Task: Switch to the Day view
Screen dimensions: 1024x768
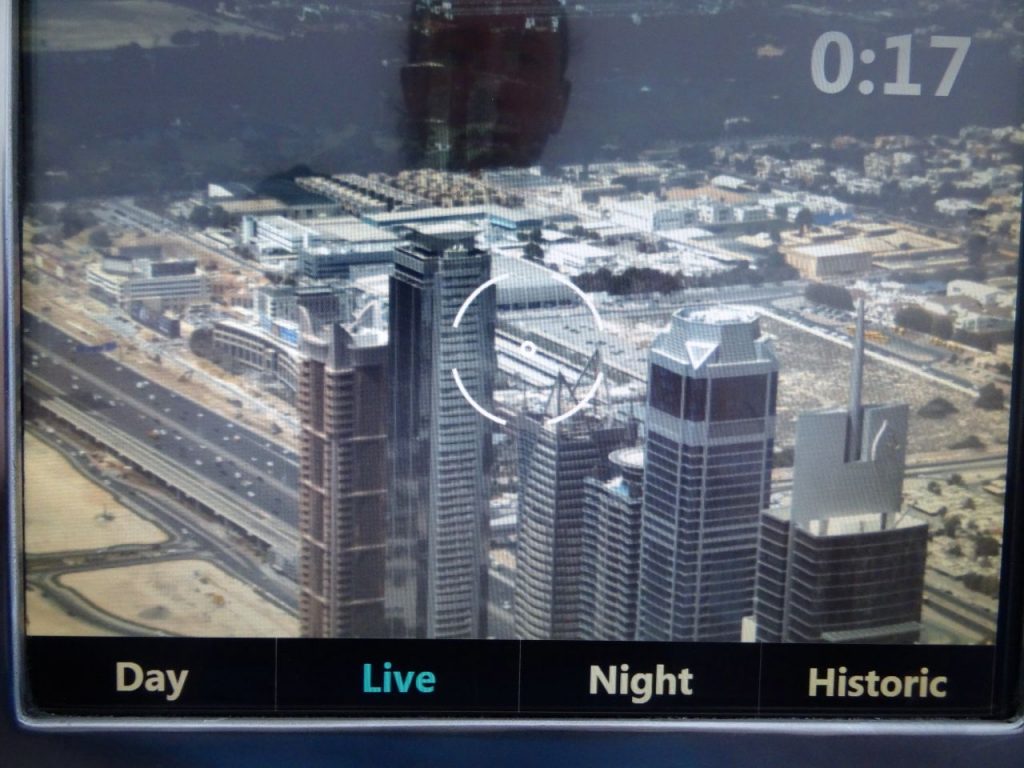Action: click(151, 679)
